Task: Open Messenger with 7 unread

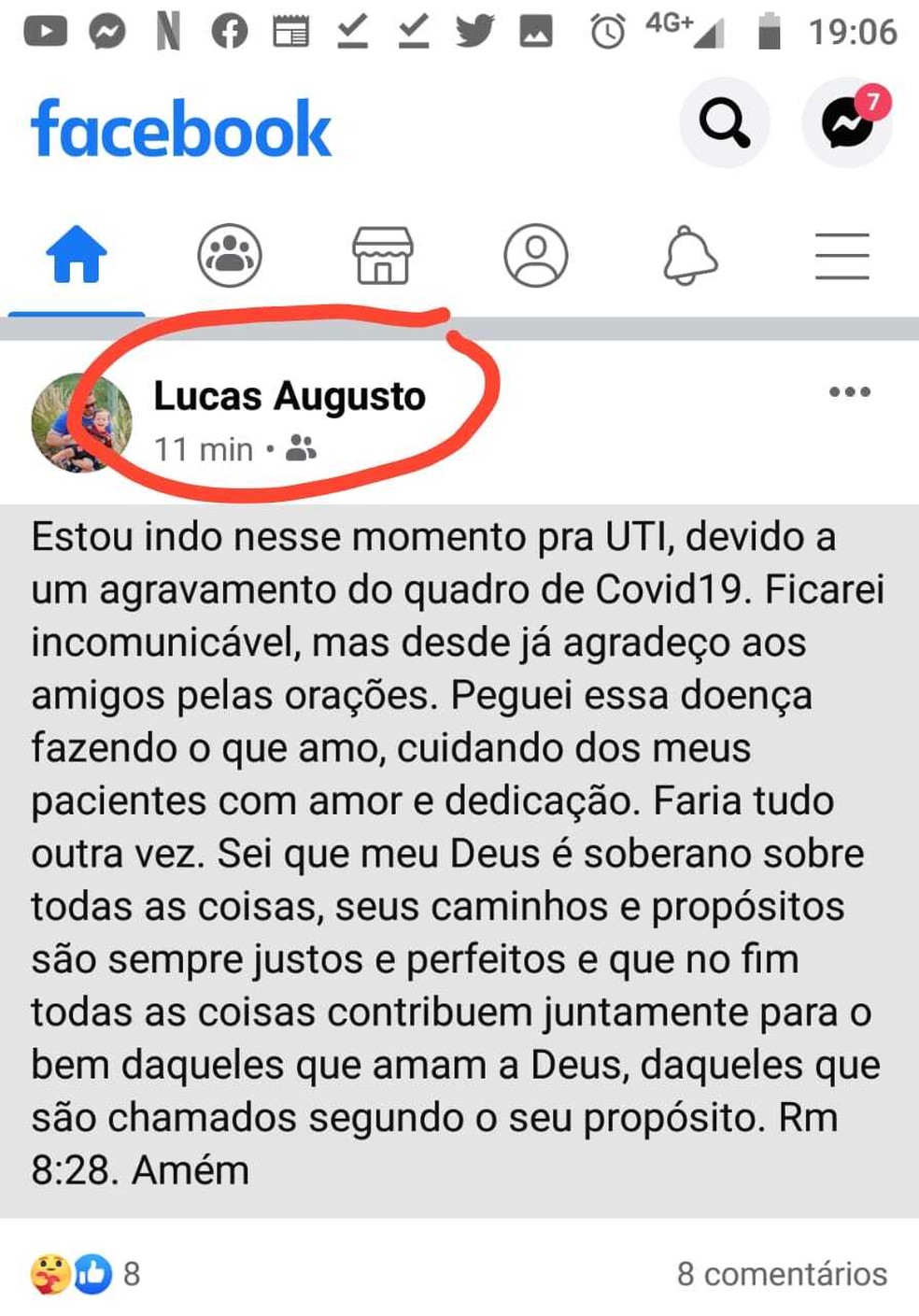Action: point(846,123)
